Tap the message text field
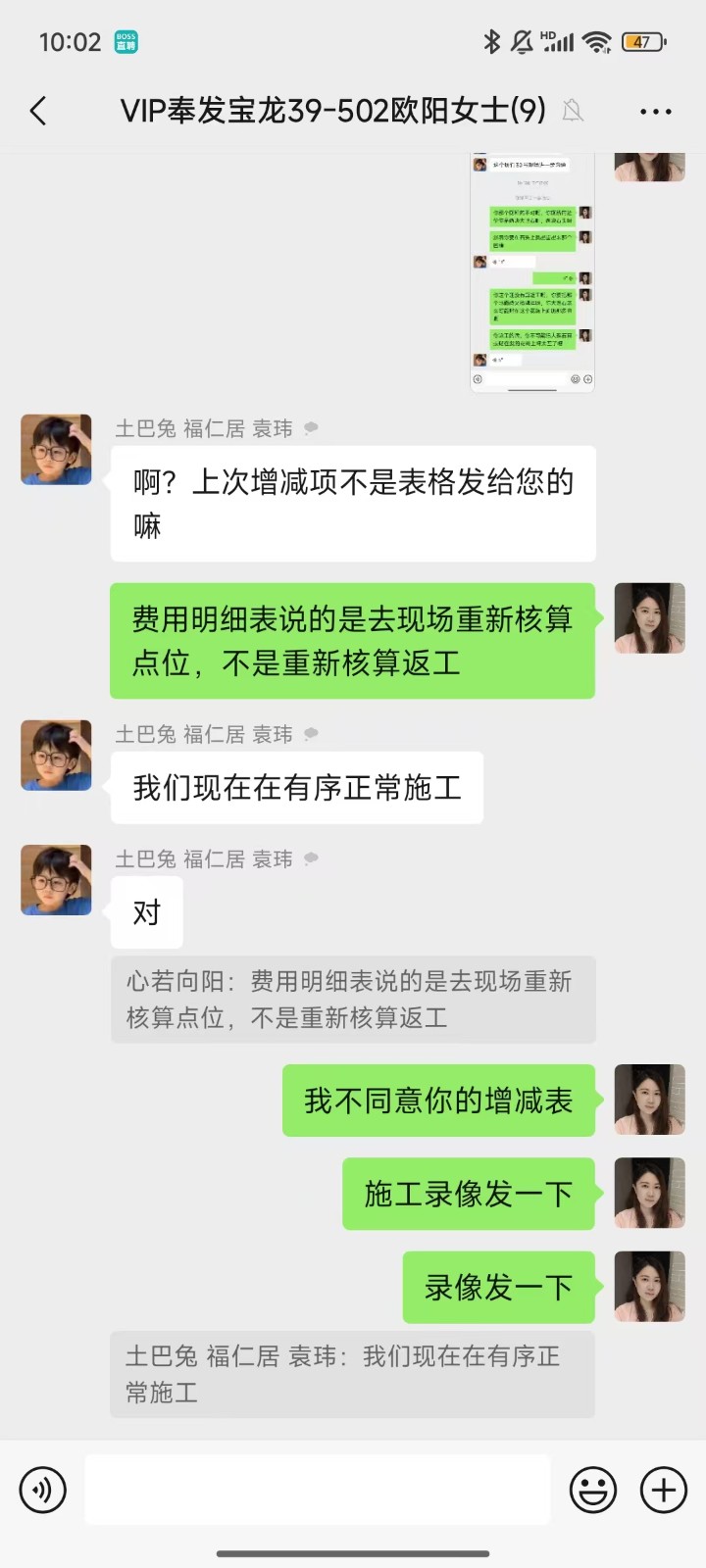This screenshot has height=1568, width=706. pos(318,1490)
